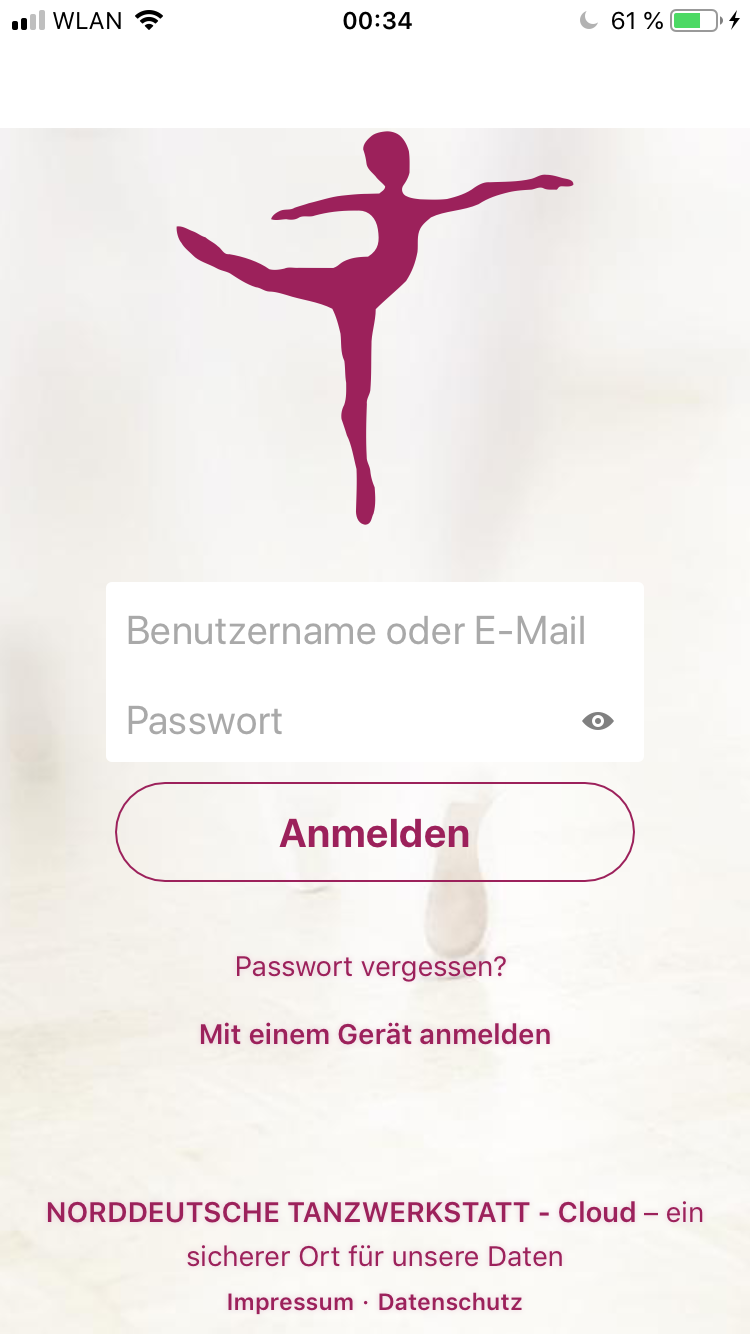This screenshot has height=1334, width=750.
Task: Choose Mit einem Gerät anmelden
Action: click(x=375, y=1034)
